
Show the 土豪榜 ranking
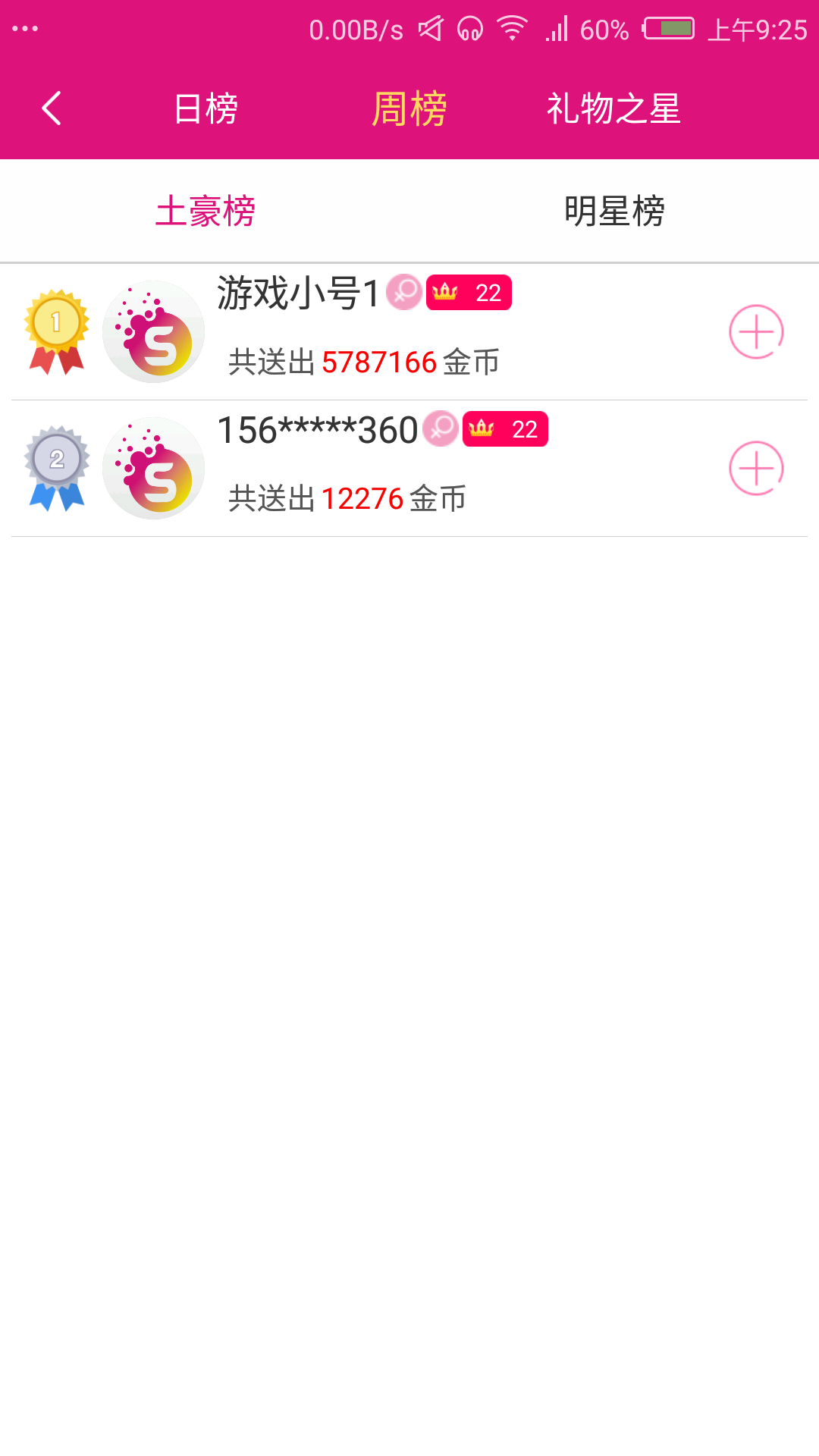pos(205,211)
